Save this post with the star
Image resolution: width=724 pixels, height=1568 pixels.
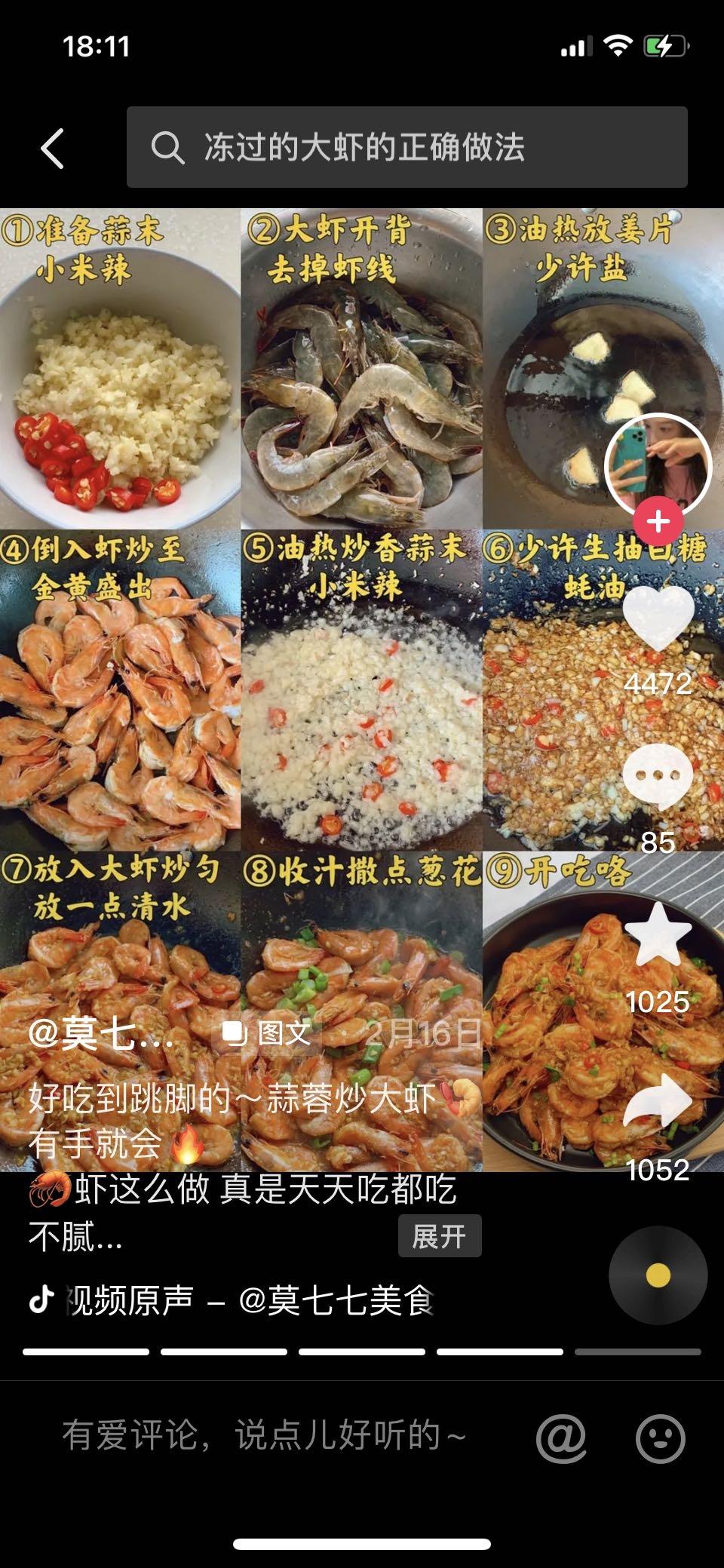click(658, 935)
